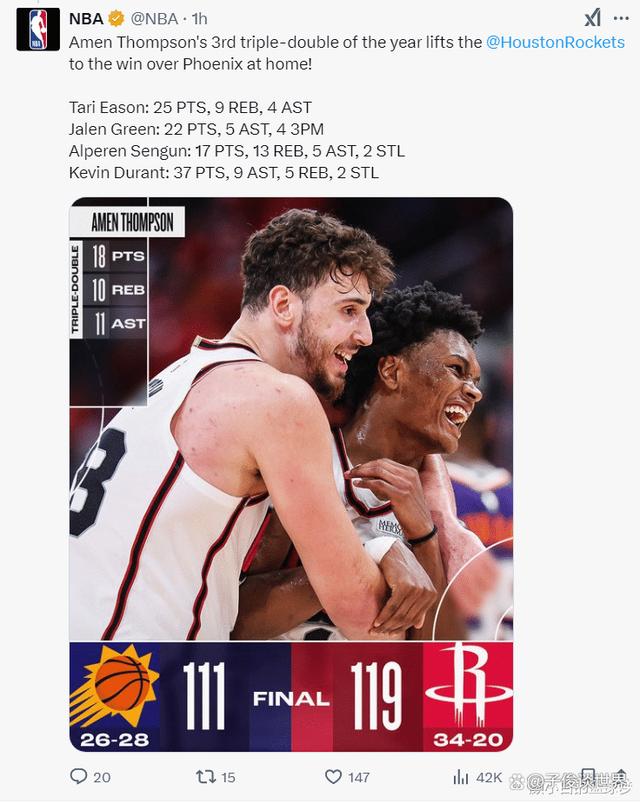View the Suns vs Rockets final image
This screenshot has width=640, height=804.
291,474
